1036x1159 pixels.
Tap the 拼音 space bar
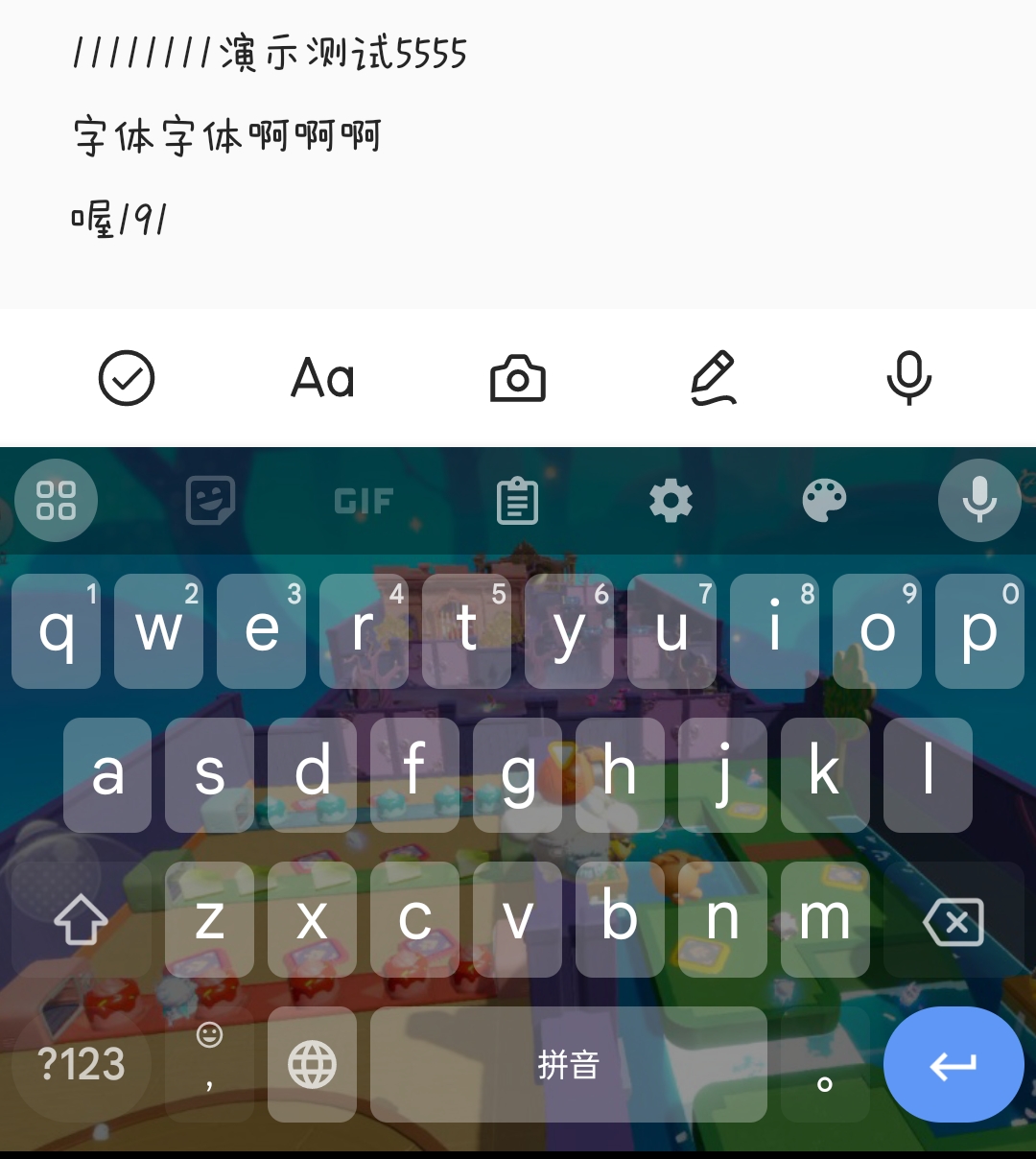coord(568,1064)
